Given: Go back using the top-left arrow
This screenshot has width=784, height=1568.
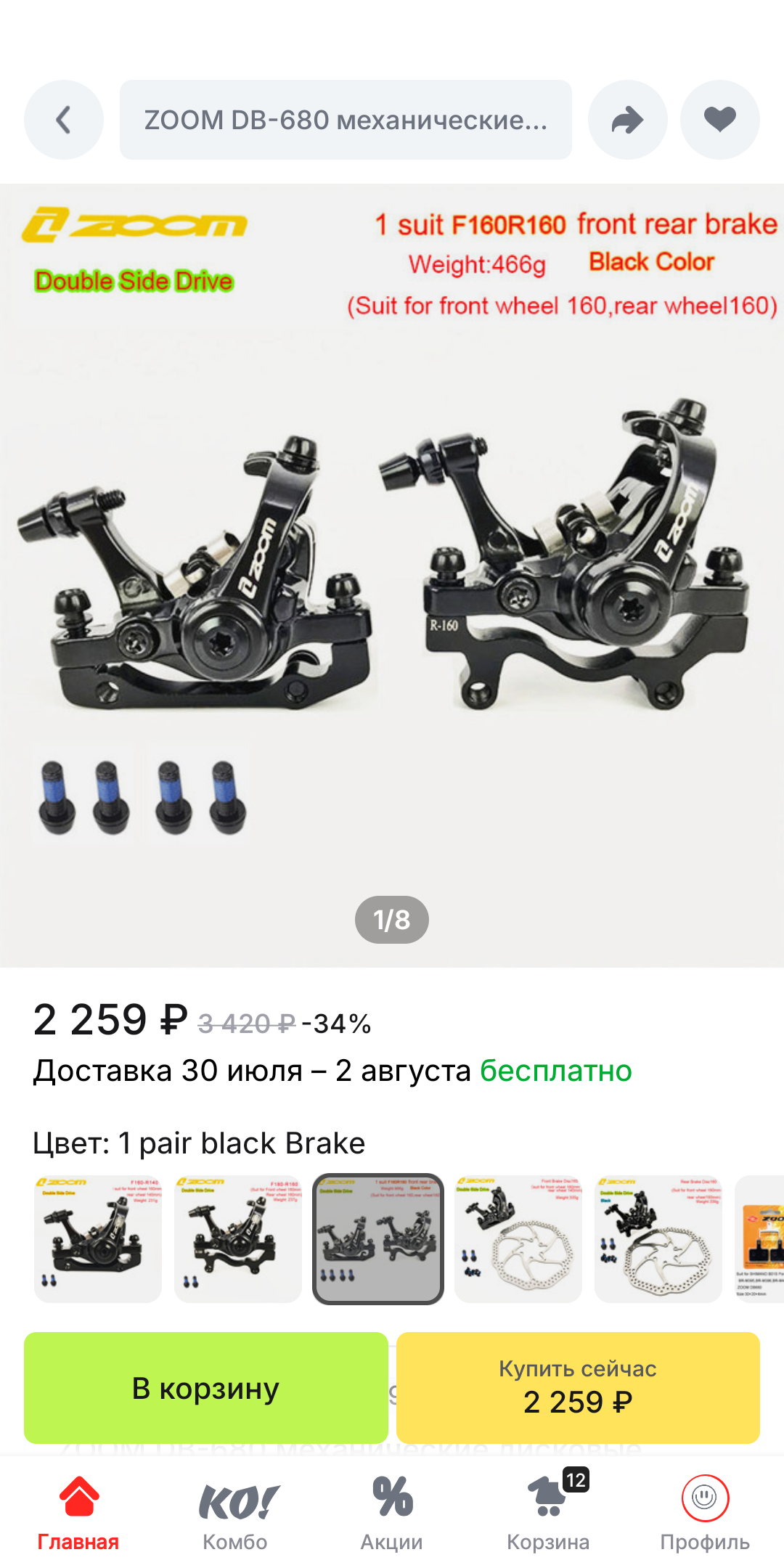Looking at the screenshot, I should point(64,120).
